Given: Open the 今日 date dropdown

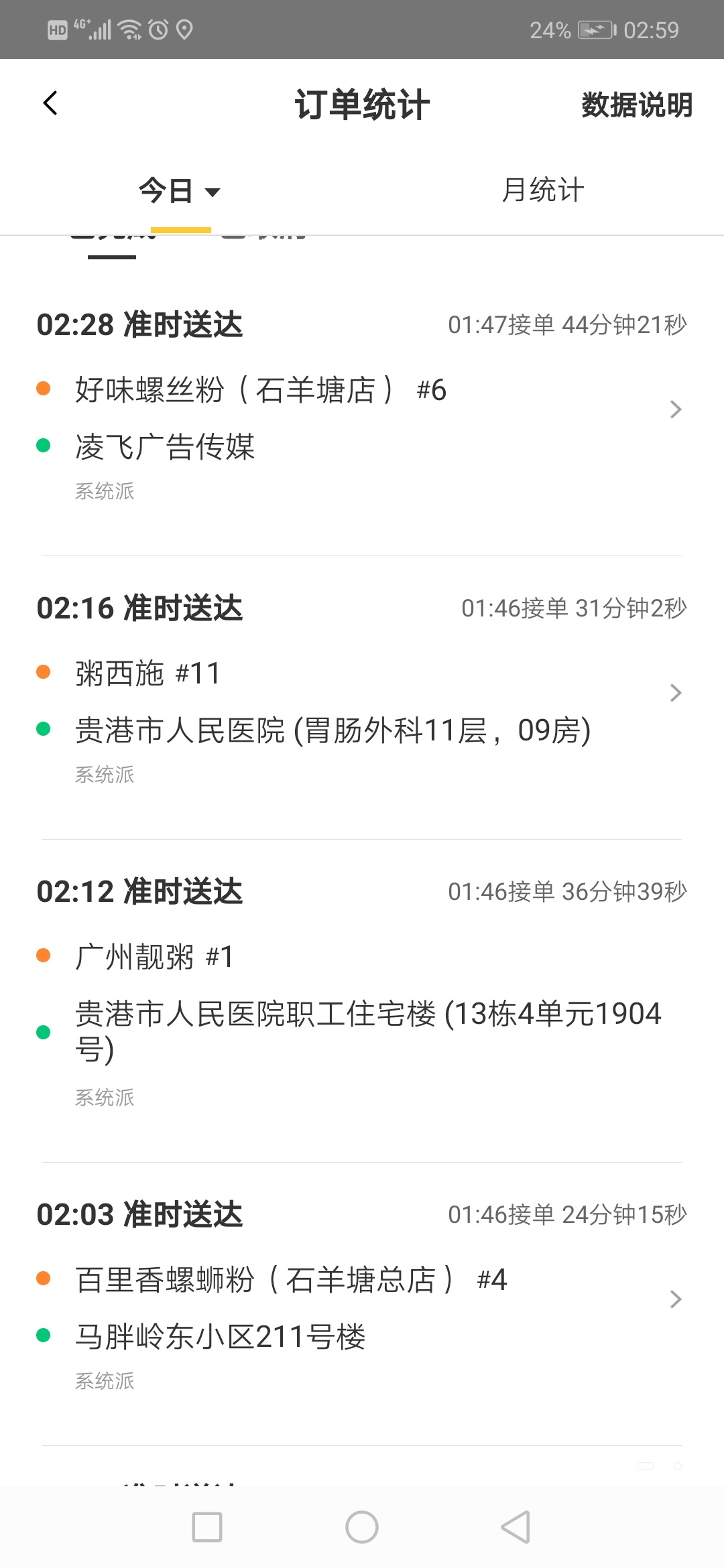Looking at the screenshot, I should click(x=180, y=191).
